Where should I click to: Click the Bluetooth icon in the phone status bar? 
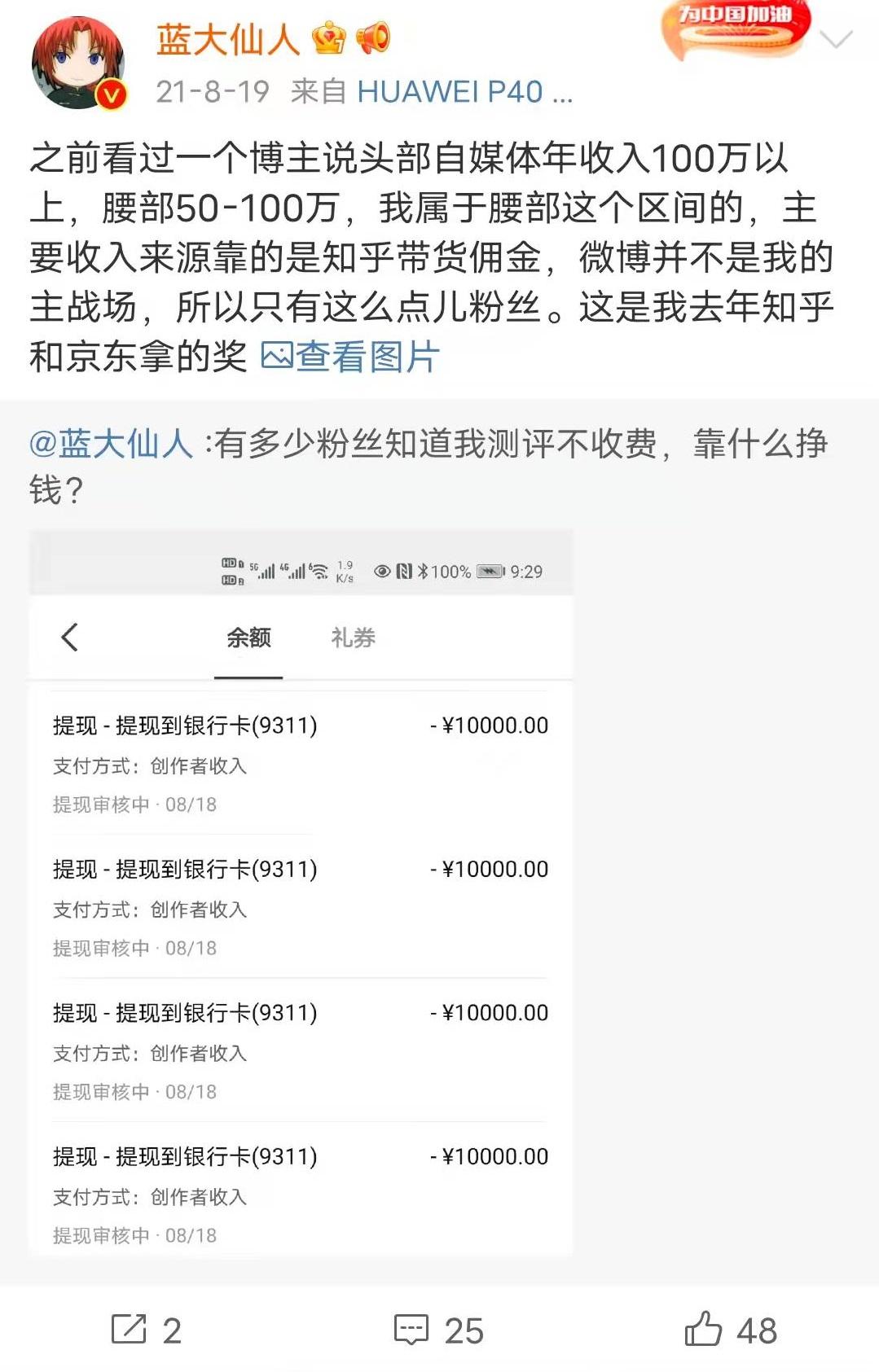tap(424, 571)
